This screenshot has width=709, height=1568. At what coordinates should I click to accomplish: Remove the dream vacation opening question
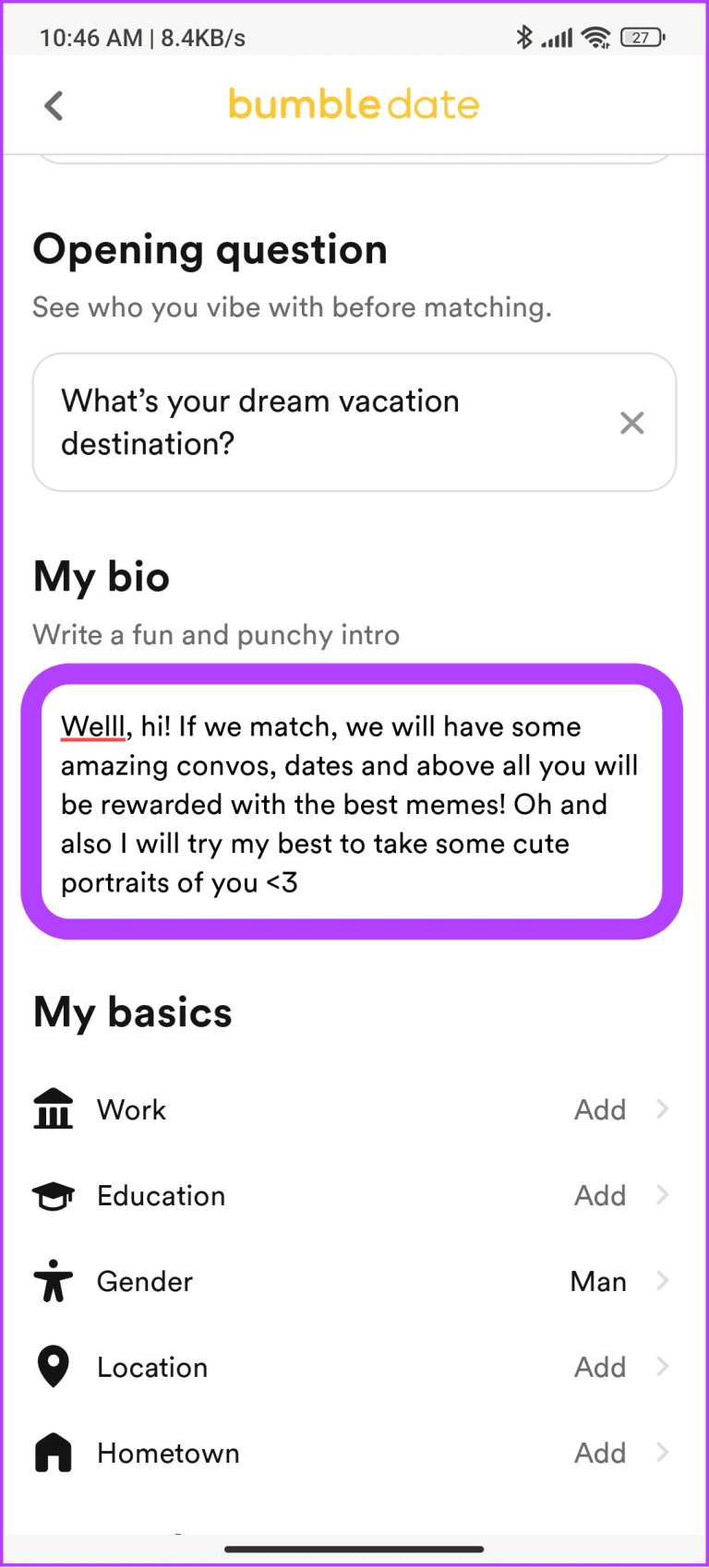click(x=631, y=423)
